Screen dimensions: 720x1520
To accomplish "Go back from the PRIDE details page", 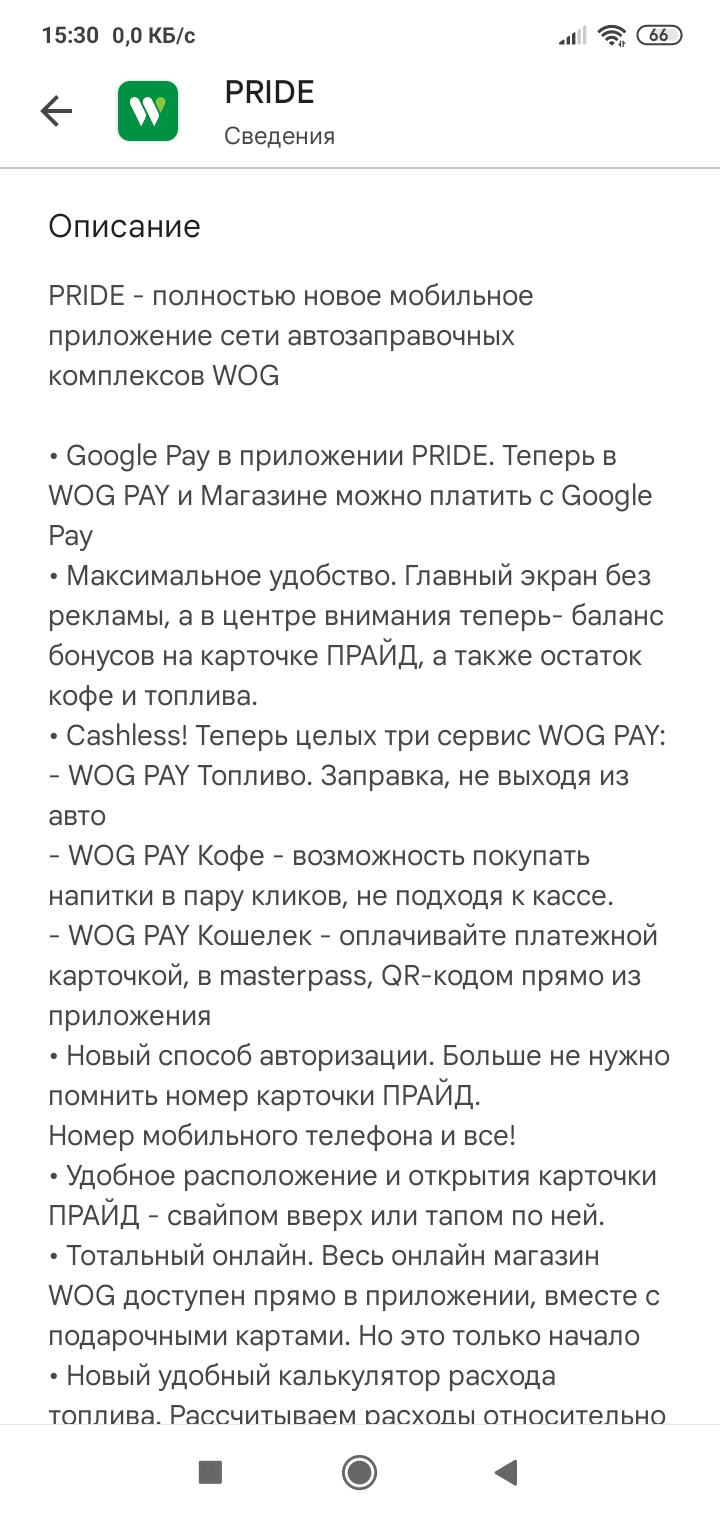I will 57,111.
